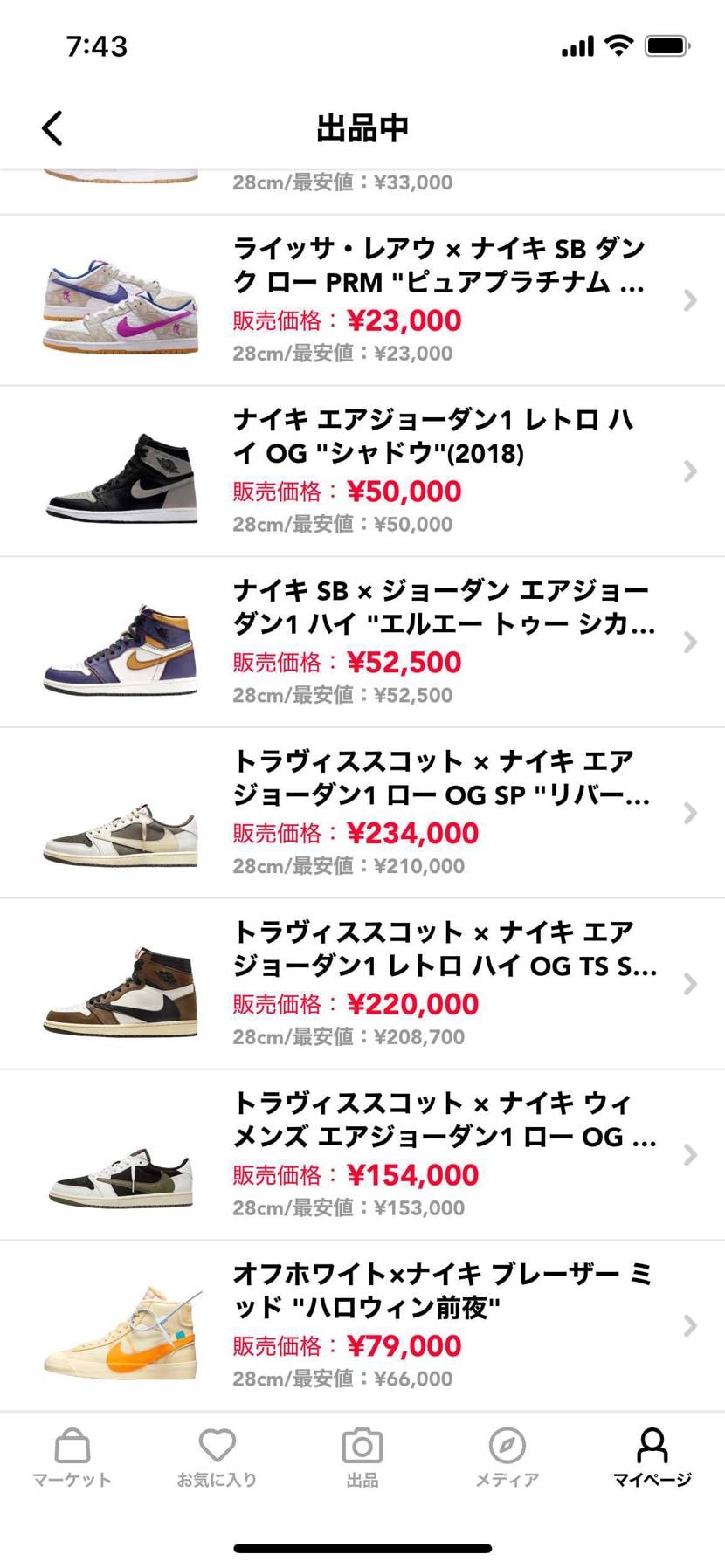725x1568 pixels.
Task: Open the ライッサ・レアウ SB ダンク listing
Action: [362, 300]
